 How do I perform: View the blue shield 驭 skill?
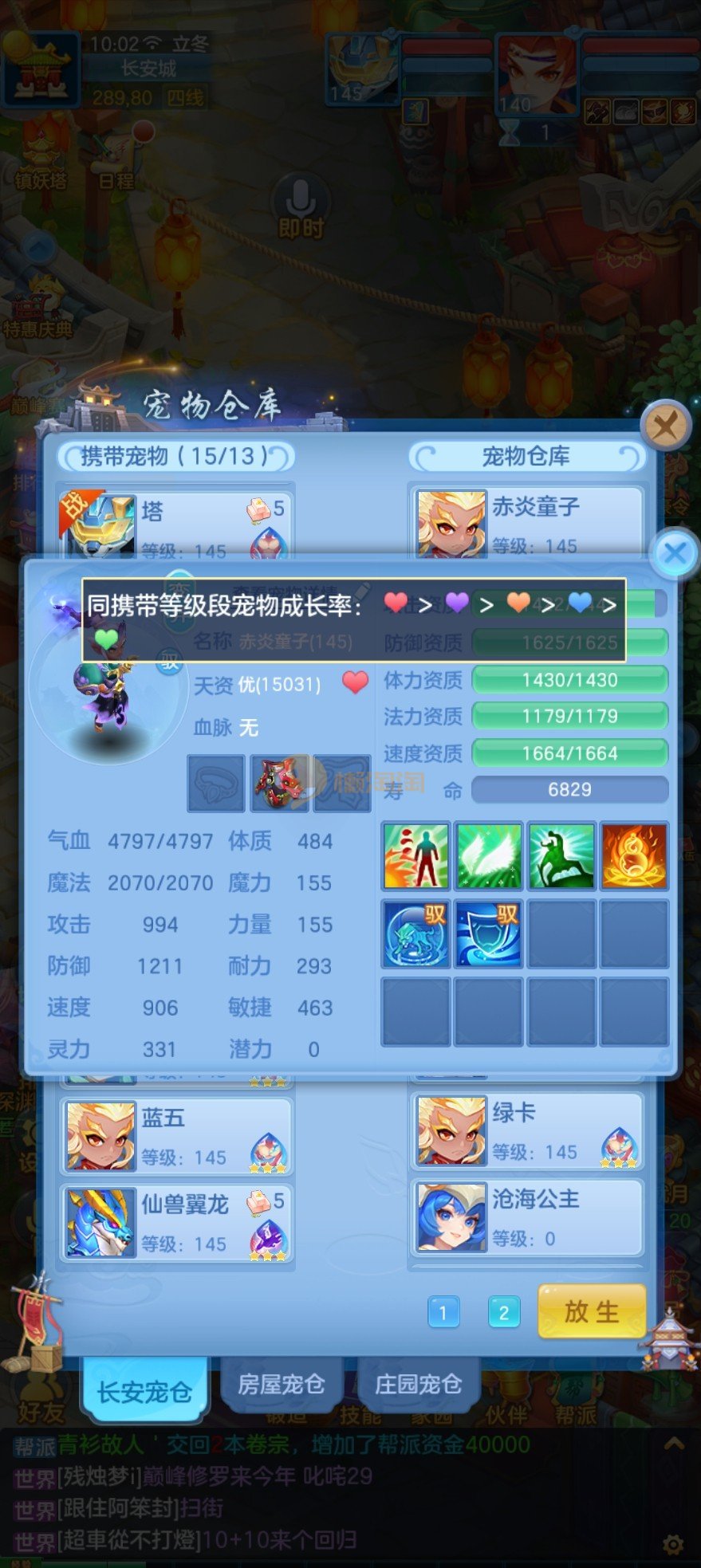tap(488, 933)
